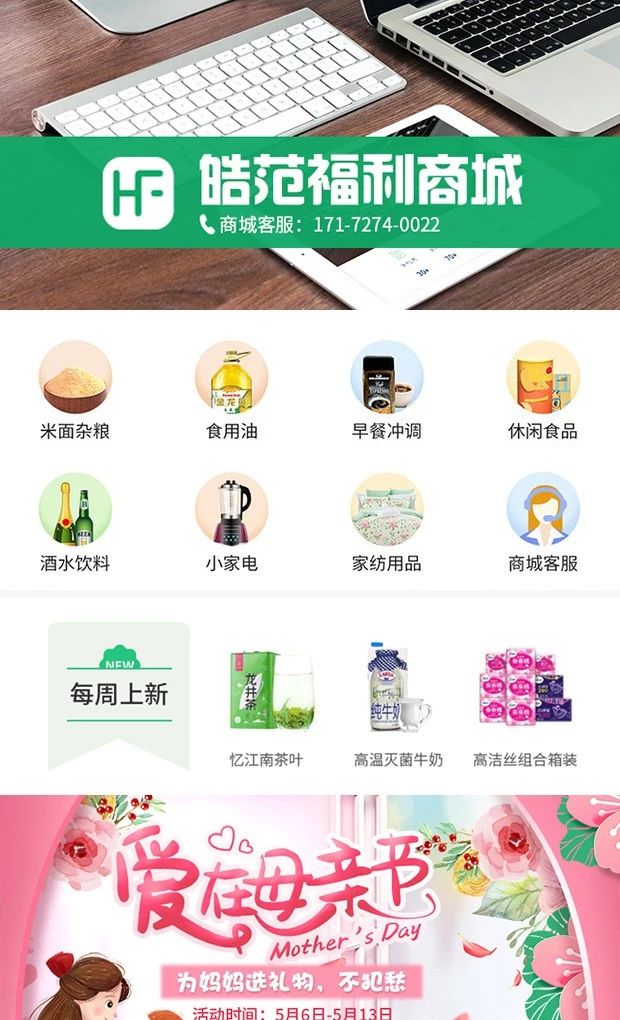View the 小家电 category
The height and width of the screenshot is (1020, 620).
pyautogui.click(x=232, y=523)
